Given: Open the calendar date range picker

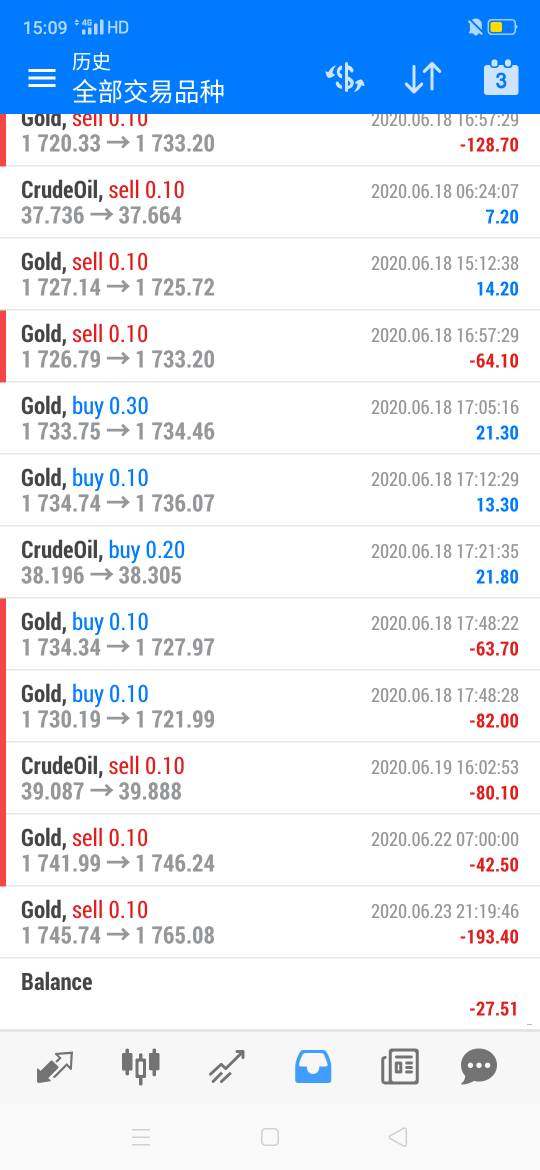Looking at the screenshot, I should tap(501, 78).
